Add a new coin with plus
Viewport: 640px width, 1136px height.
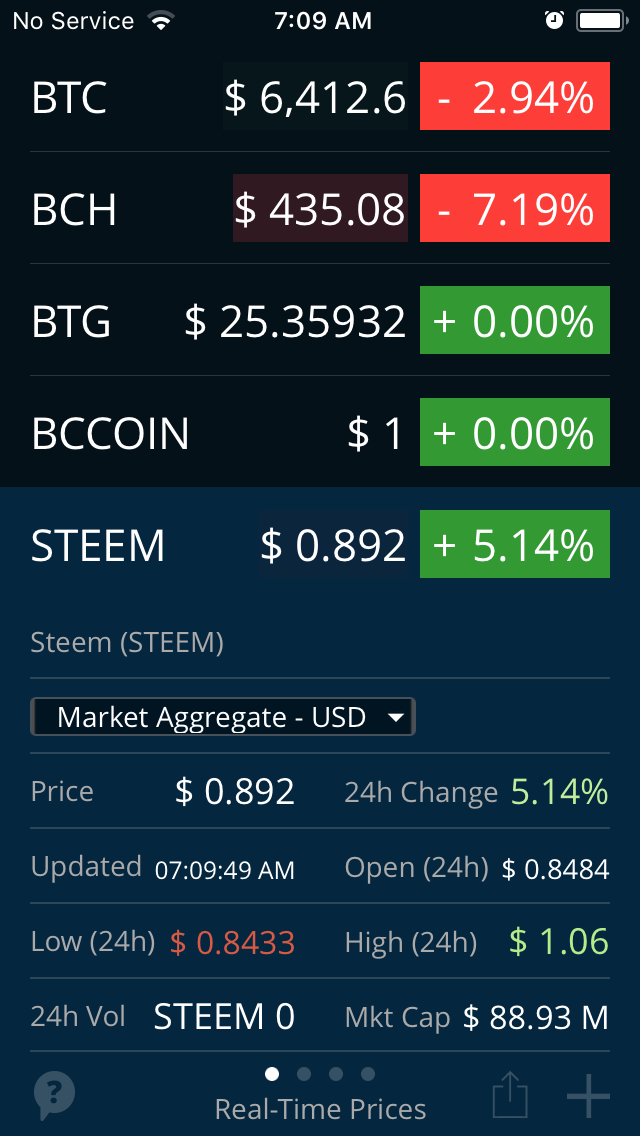(588, 1096)
